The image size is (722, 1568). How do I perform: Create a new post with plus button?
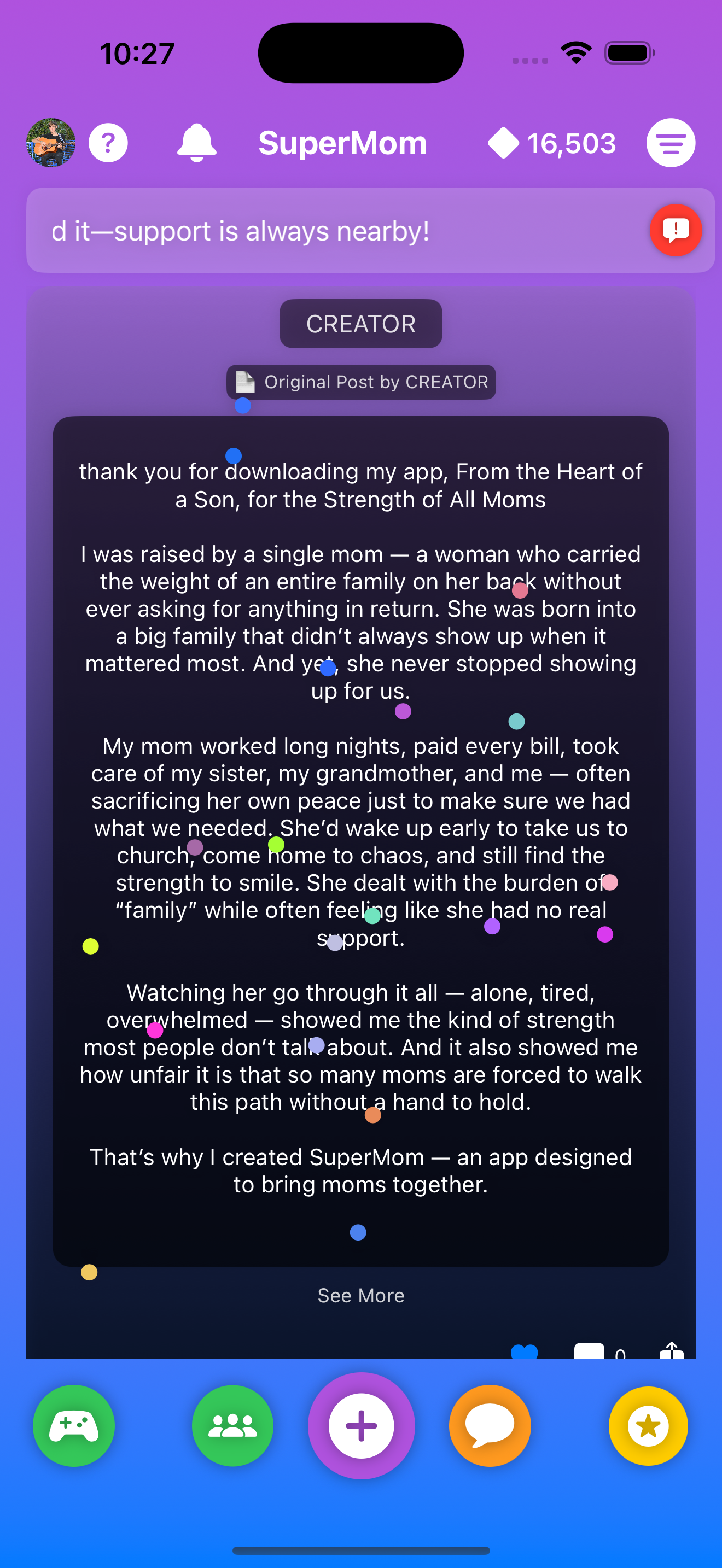pyautogui.click(x=361, y=1425)
